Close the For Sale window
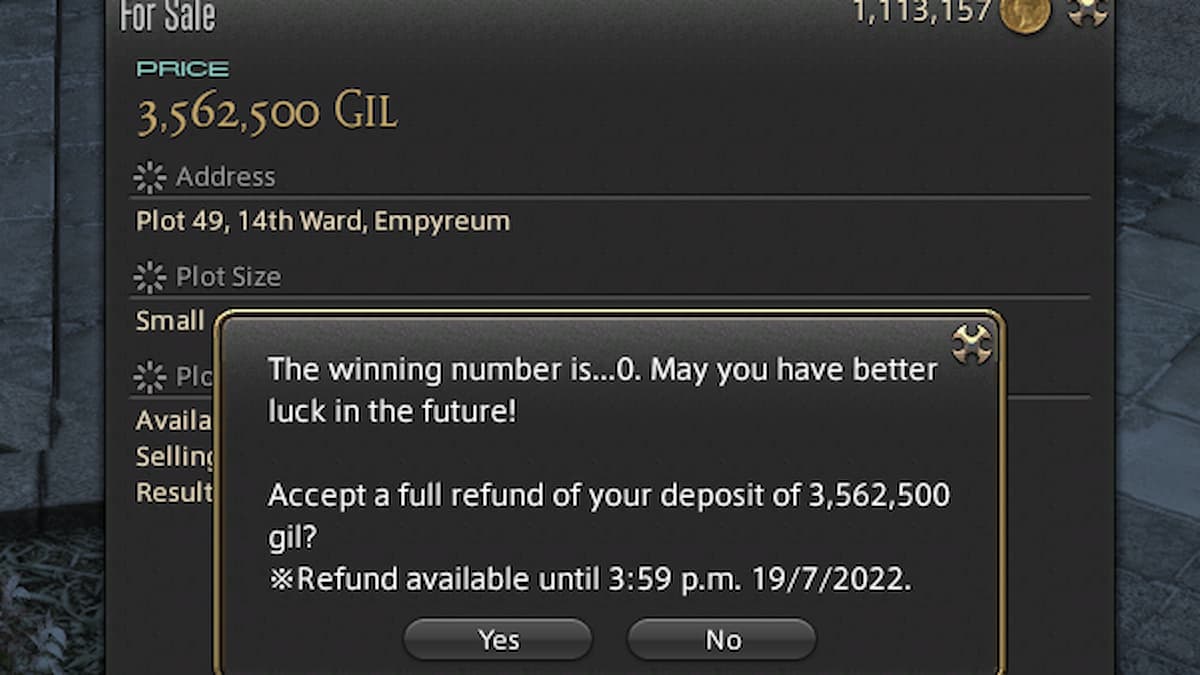Image resolution: width=1200 pixels, height=675 pixels. [1088, 13]
